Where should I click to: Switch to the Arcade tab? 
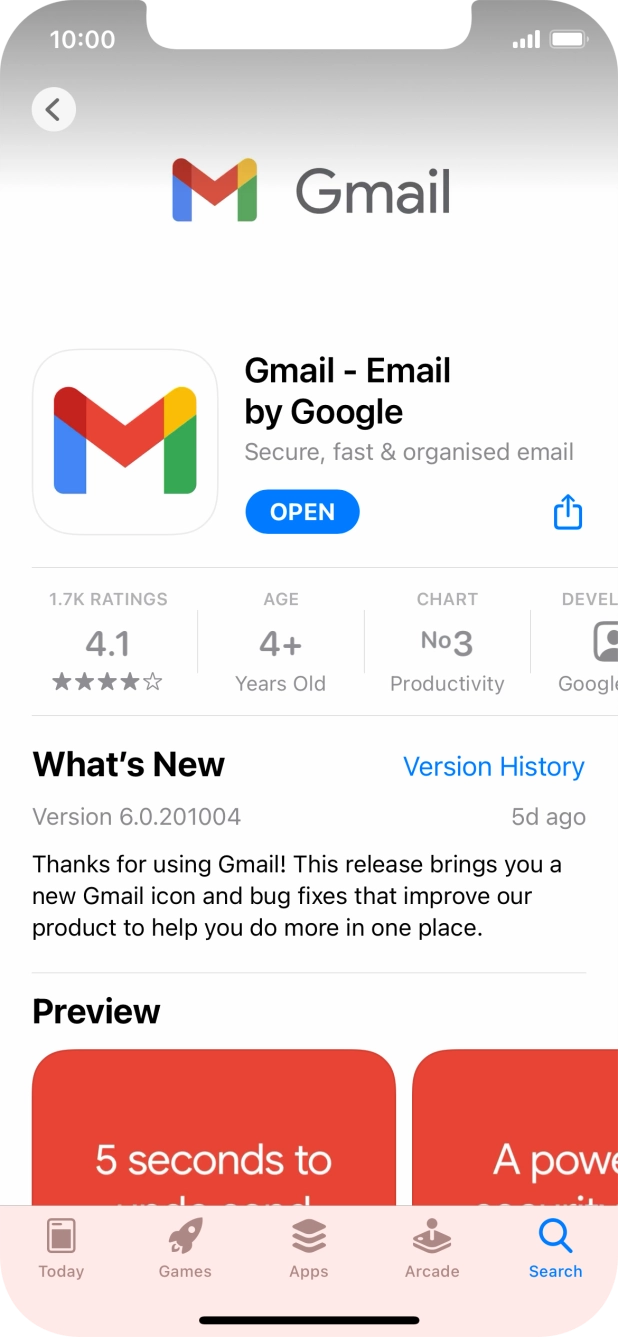pyautogui.click(x=432, y=1248)
